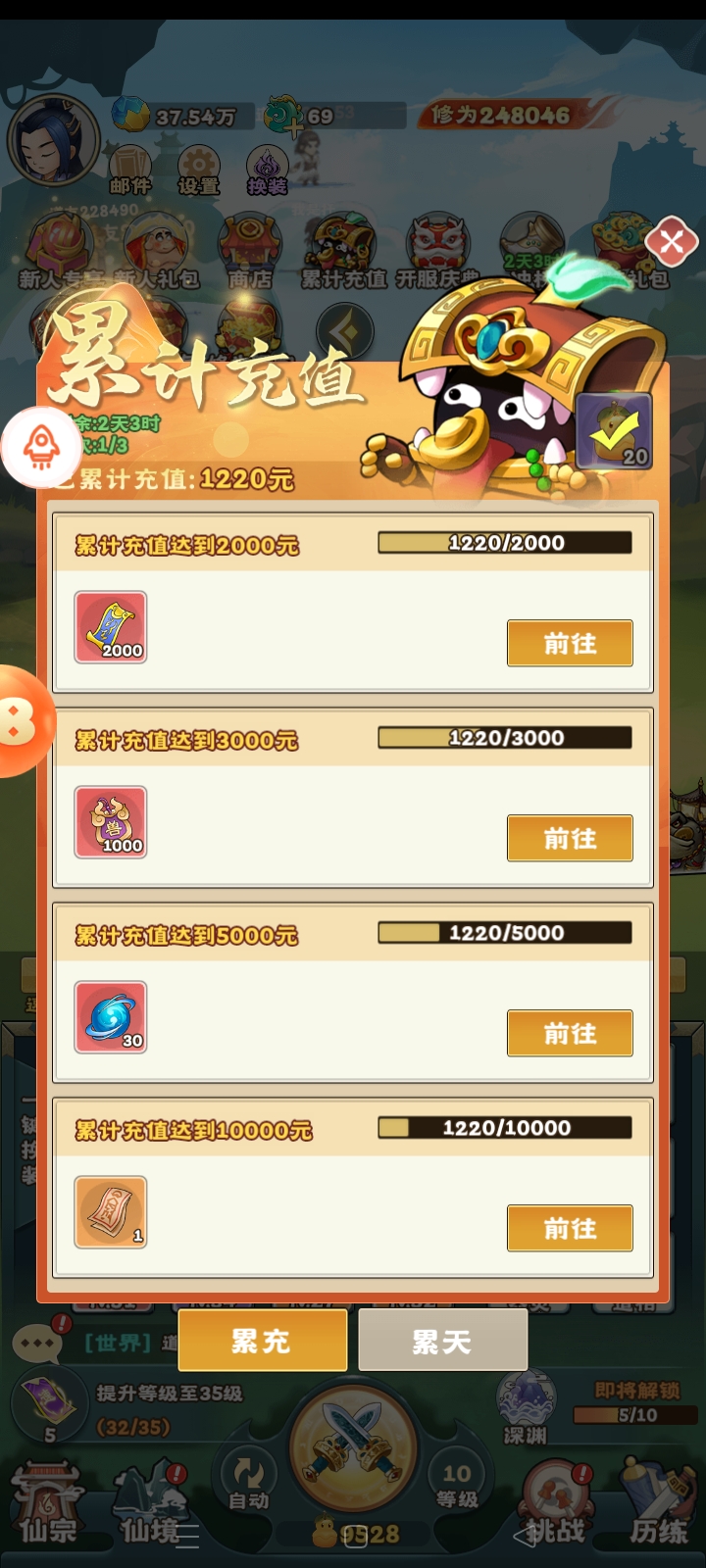This screenshot has height=1568, width=706.
Task: Switch to the 累充 tab
Action: point(262,1341)
